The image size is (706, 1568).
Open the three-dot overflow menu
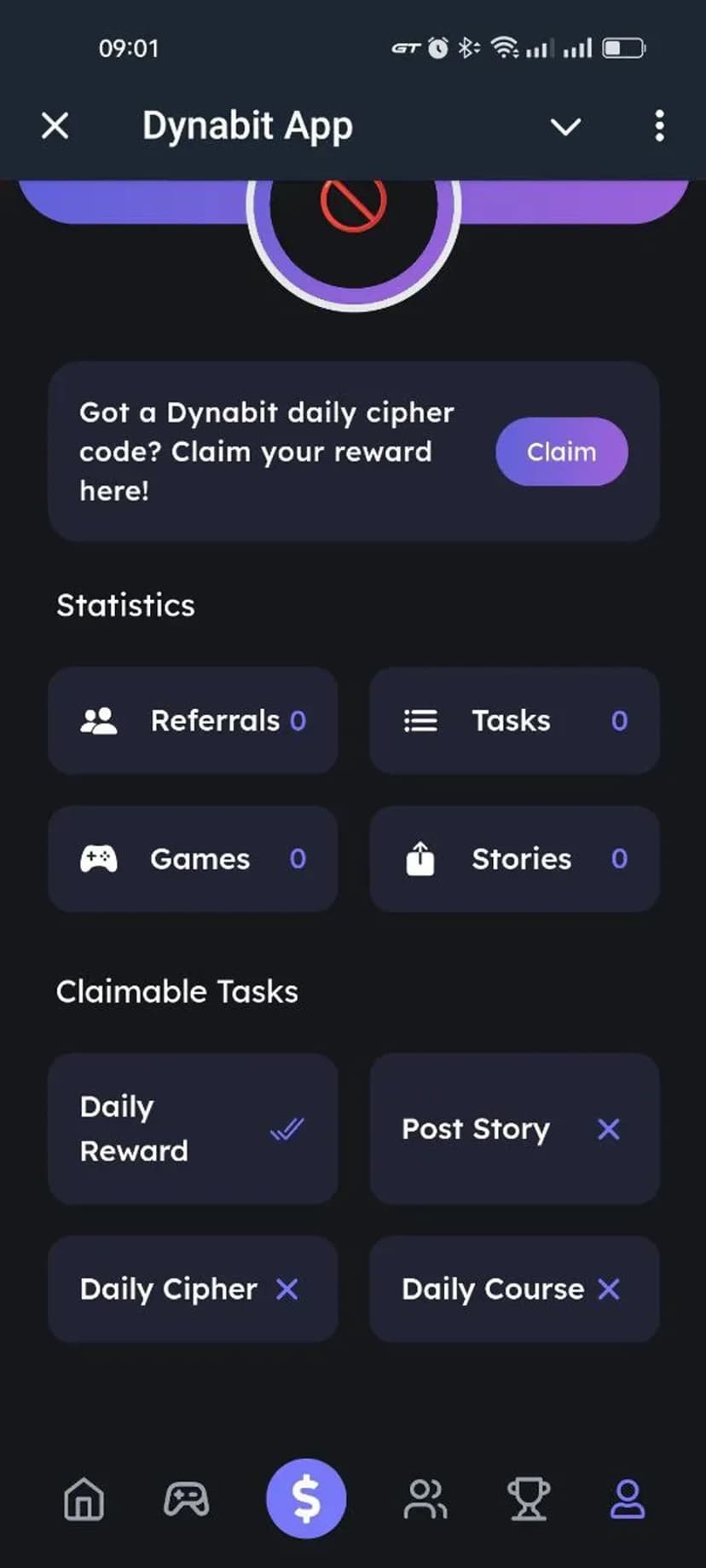click(659, 126)
